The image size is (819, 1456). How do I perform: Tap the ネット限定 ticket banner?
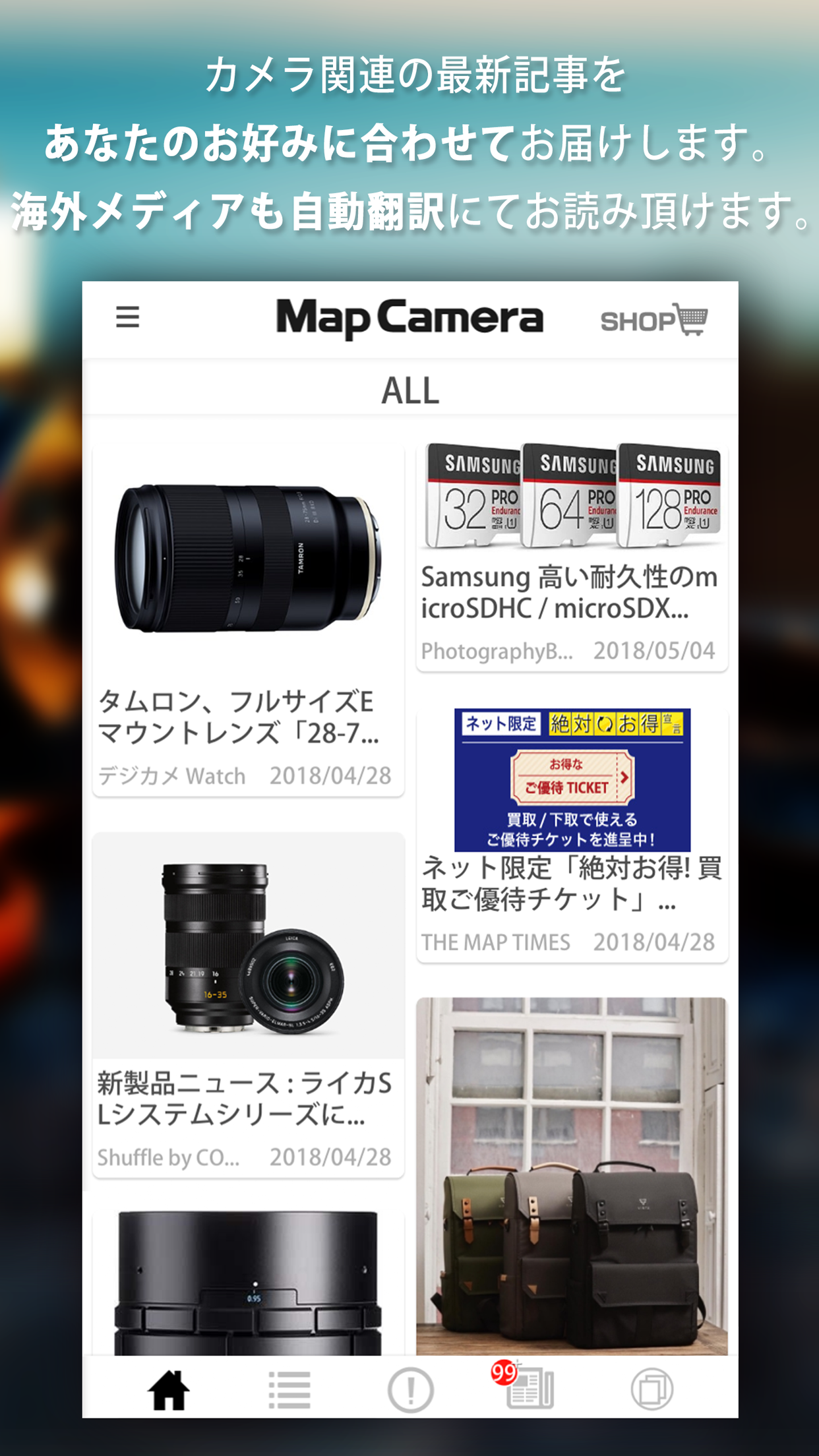(x=572, y=778)
